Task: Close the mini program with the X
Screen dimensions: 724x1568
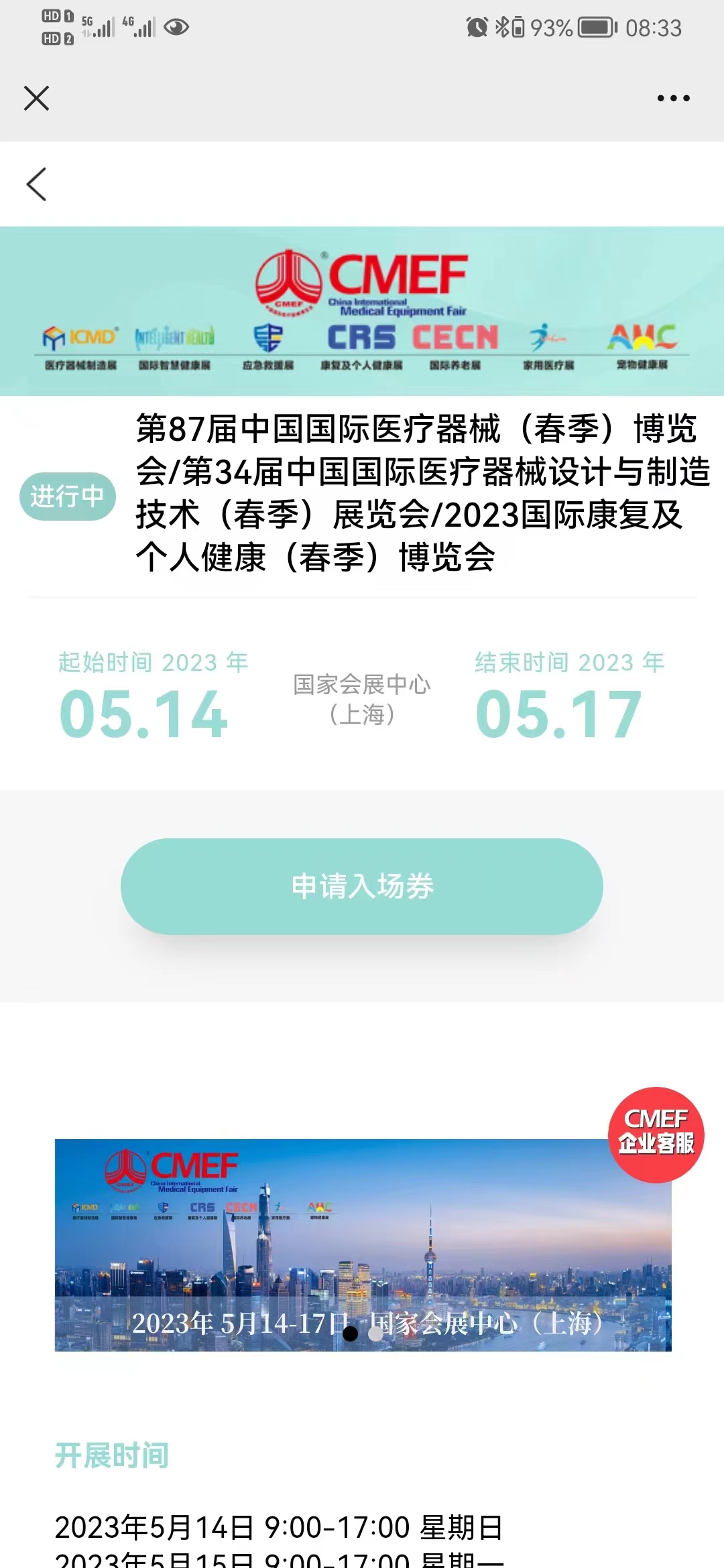Action: 36,98
